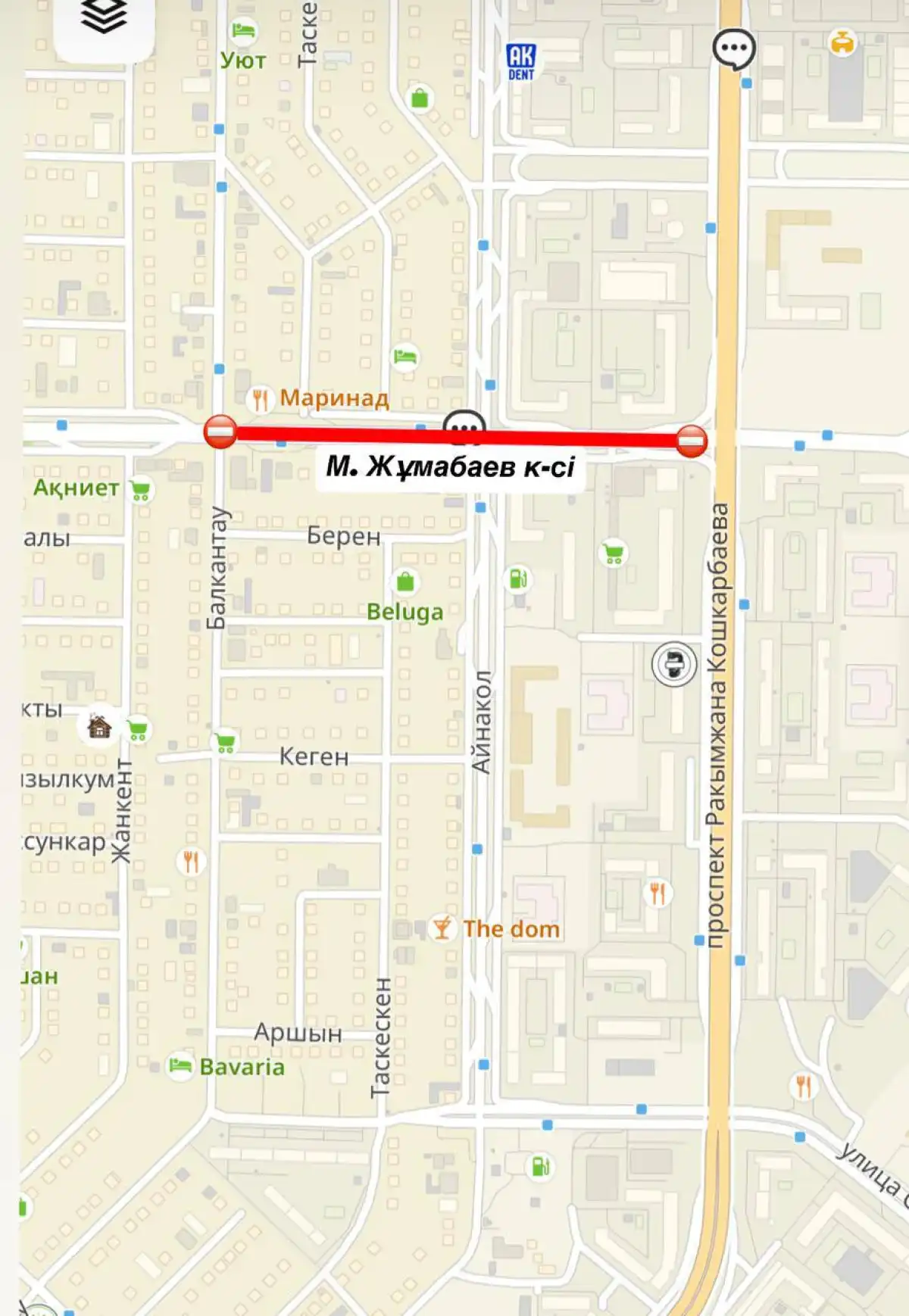Open the Маринад restaurant marker

tap(260, 399)
